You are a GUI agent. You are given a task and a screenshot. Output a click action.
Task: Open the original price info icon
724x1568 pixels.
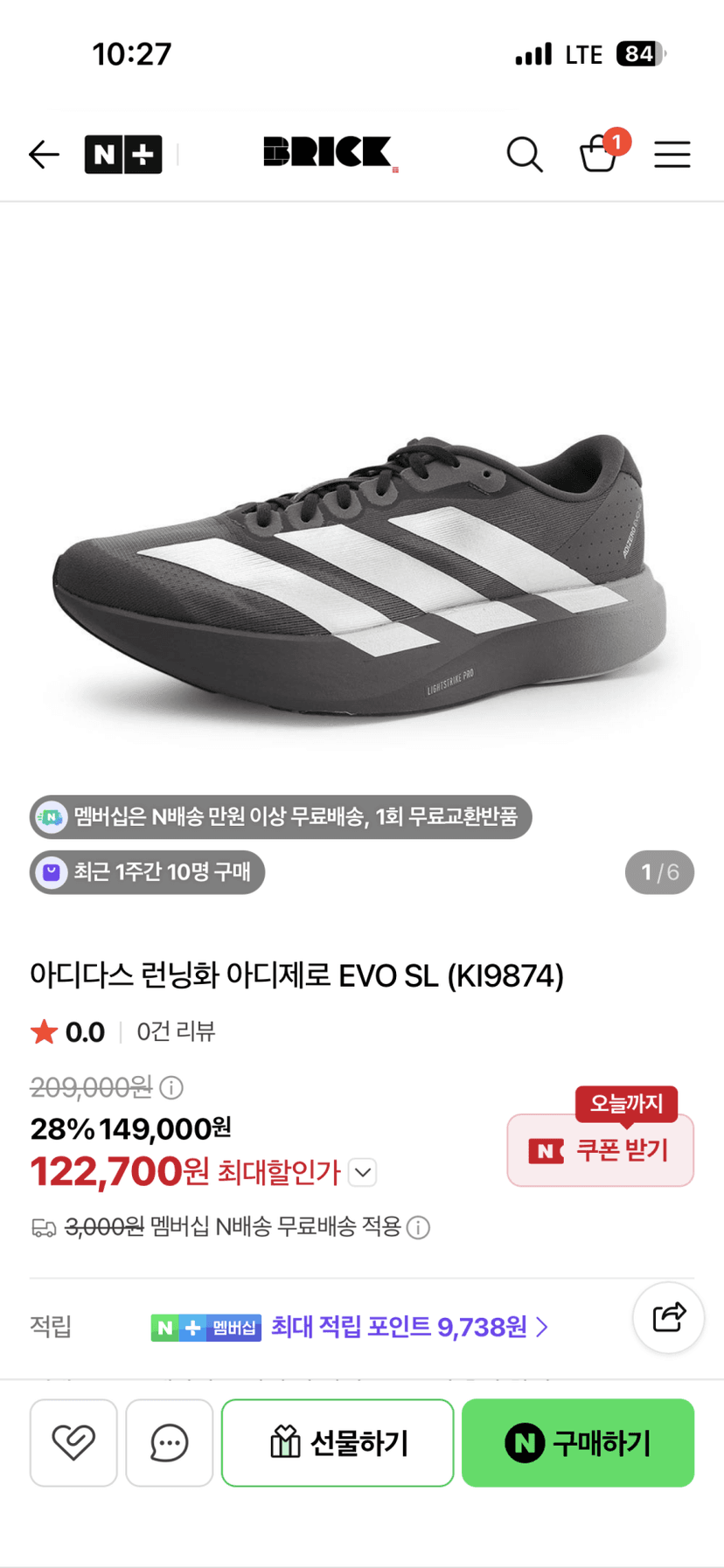[171, 1088]
